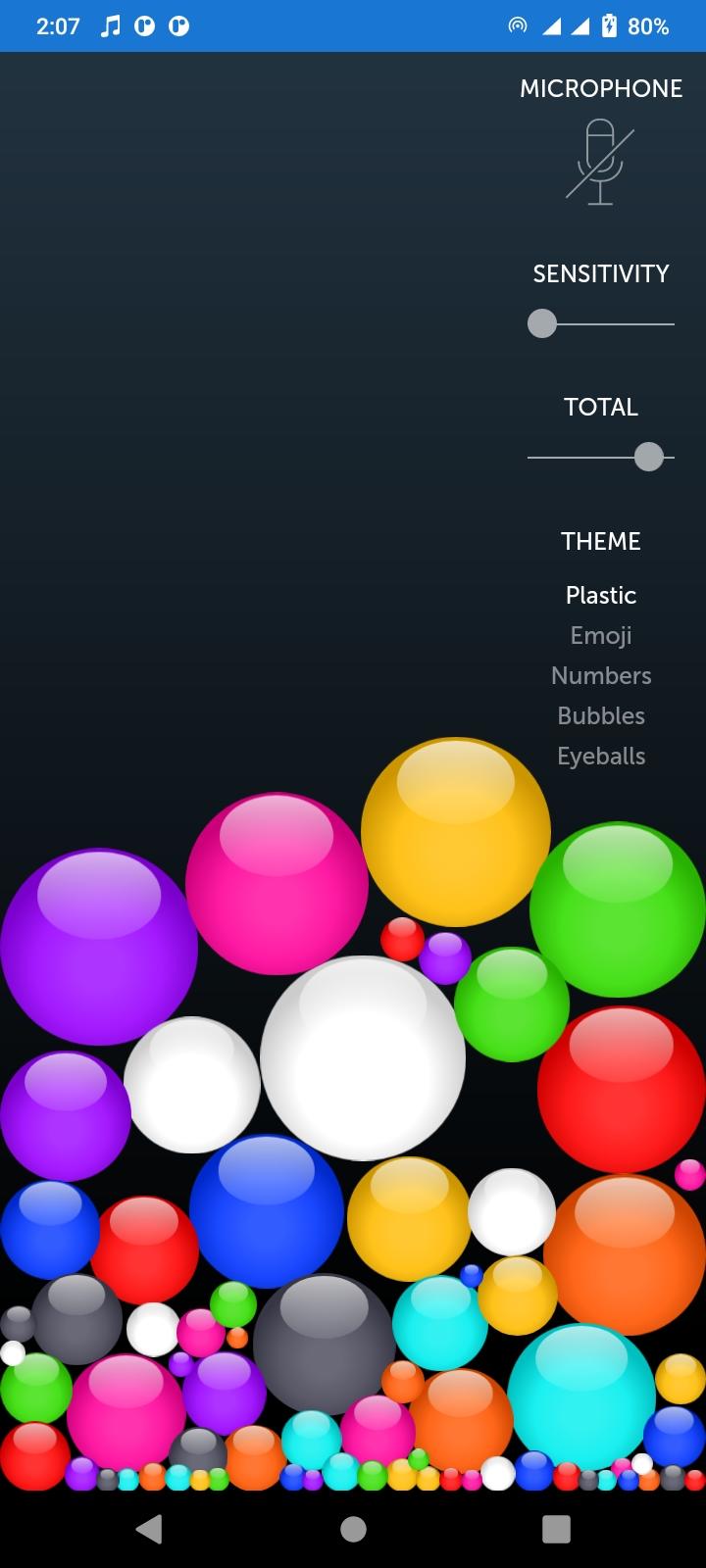The image size is (706, 1568).
Task: Toggle the microphone on
Action: [x=600, y=162]
